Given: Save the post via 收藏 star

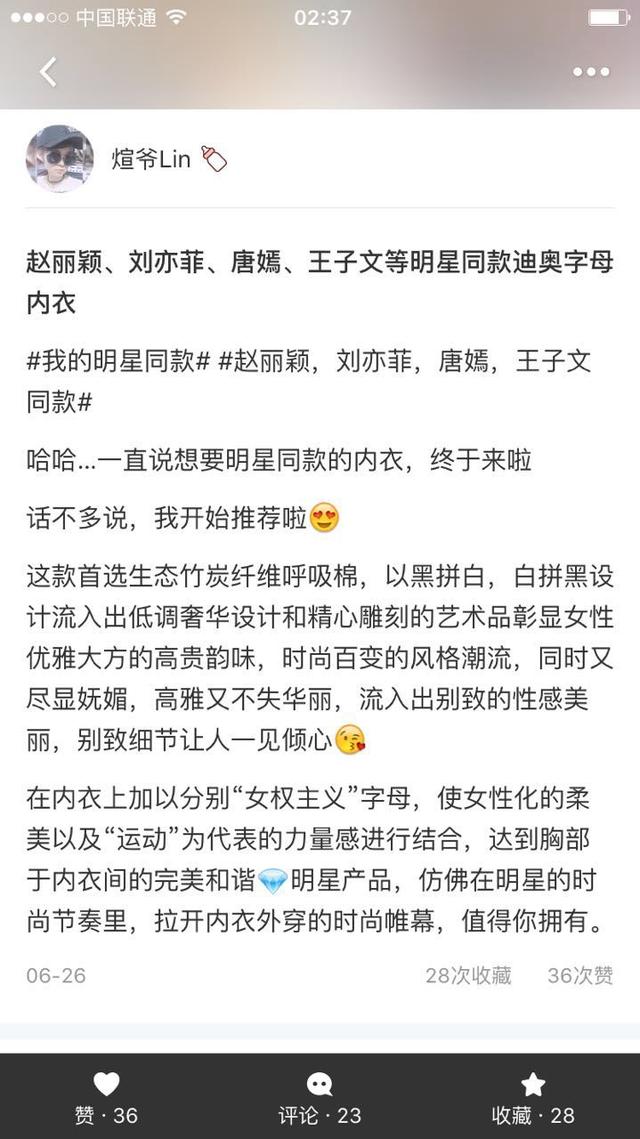Looking at the screenshot, I should point(533,1097).
